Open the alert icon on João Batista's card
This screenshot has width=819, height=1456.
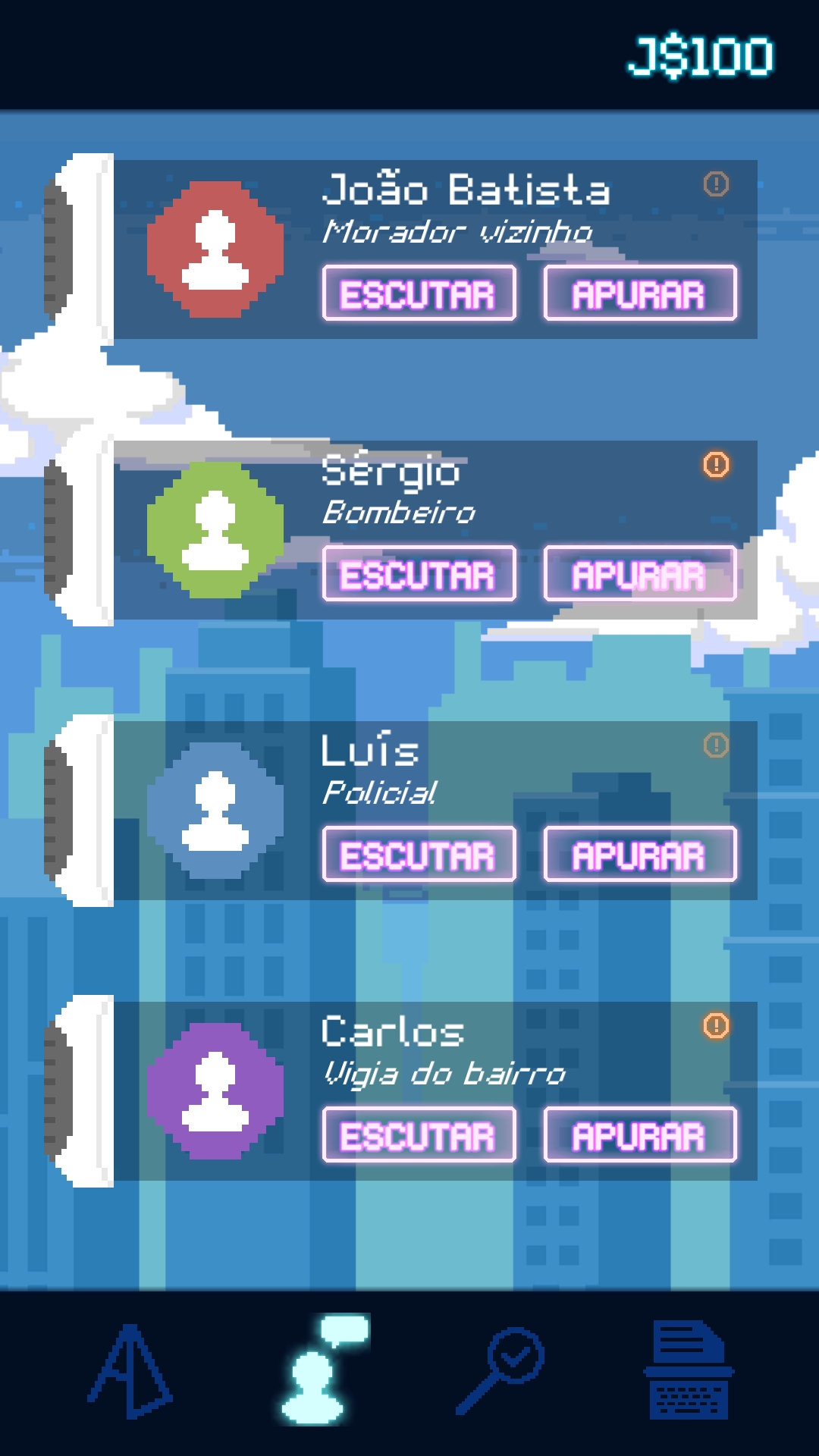[716, 184]
